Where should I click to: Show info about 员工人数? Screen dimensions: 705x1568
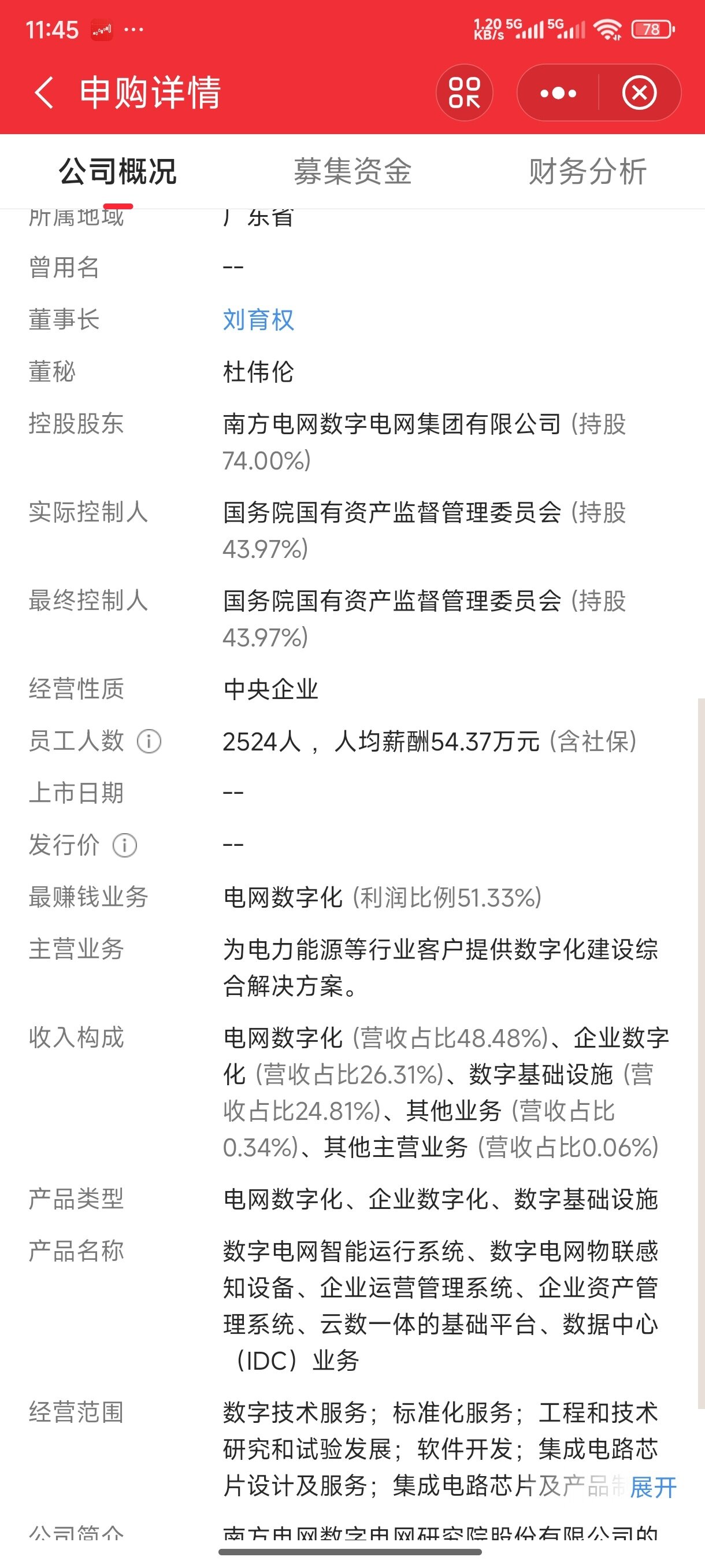pyautogui.click(x=149, y=741)
